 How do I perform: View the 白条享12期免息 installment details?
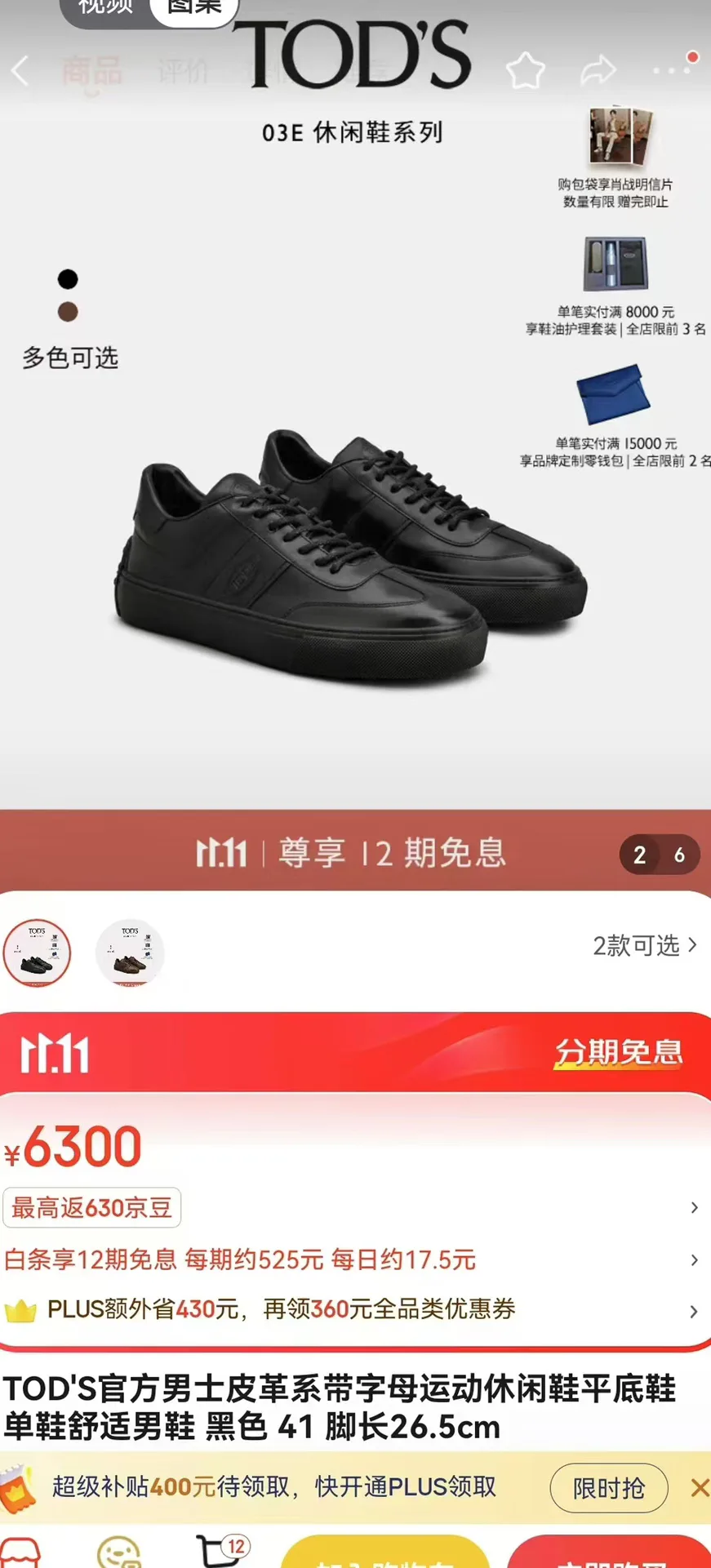351,1259
